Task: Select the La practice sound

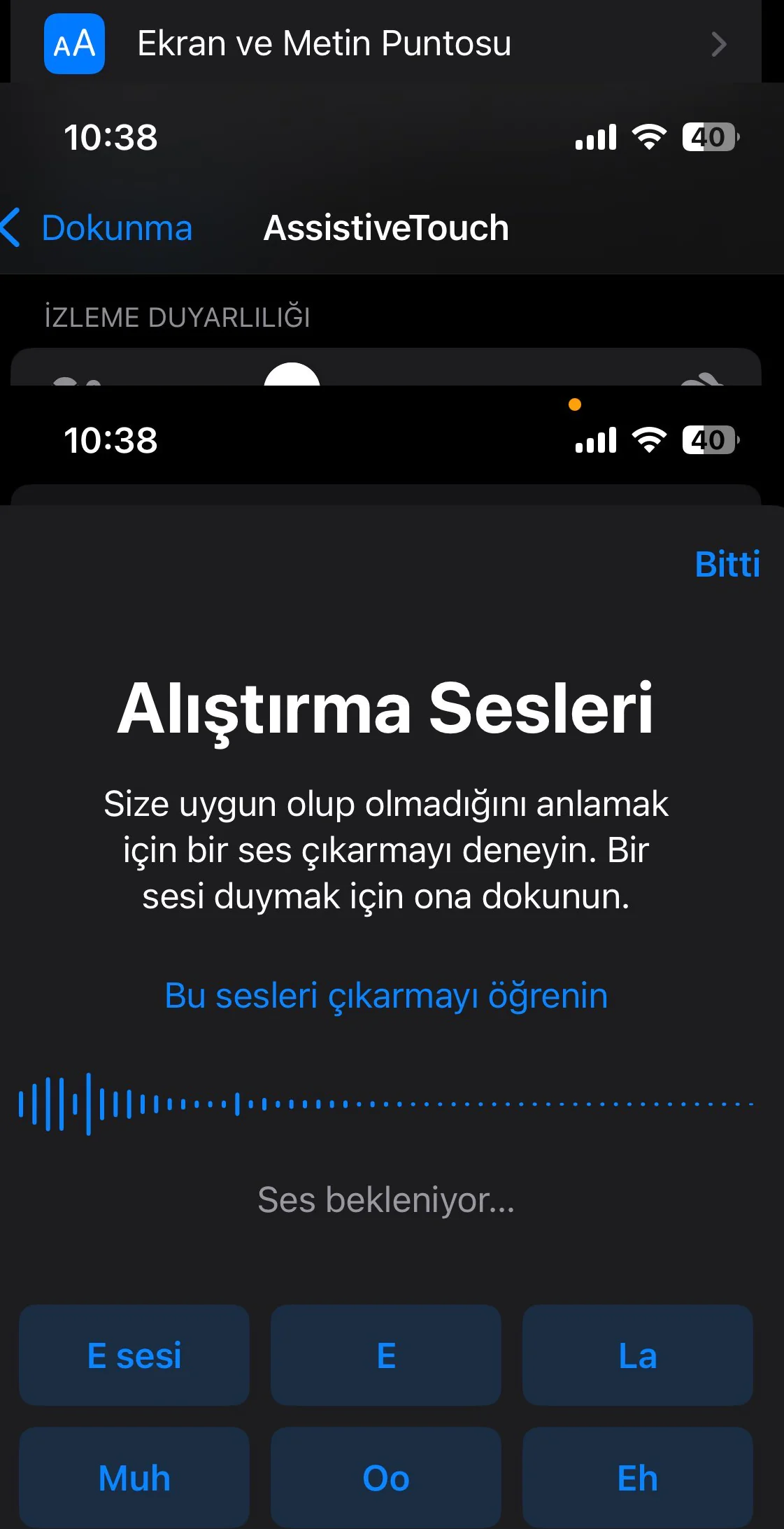Action: [637, 1355]
